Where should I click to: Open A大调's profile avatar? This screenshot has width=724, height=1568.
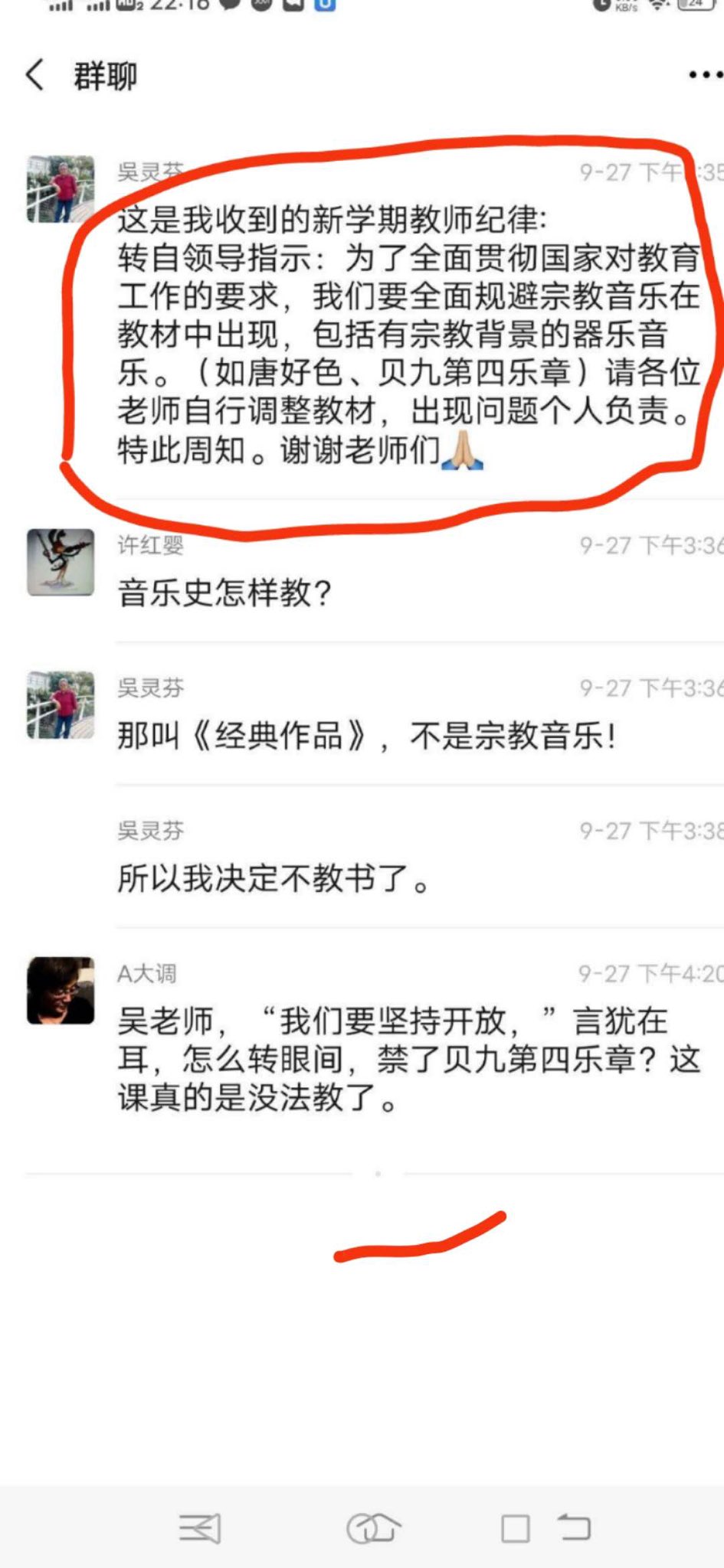61,990
